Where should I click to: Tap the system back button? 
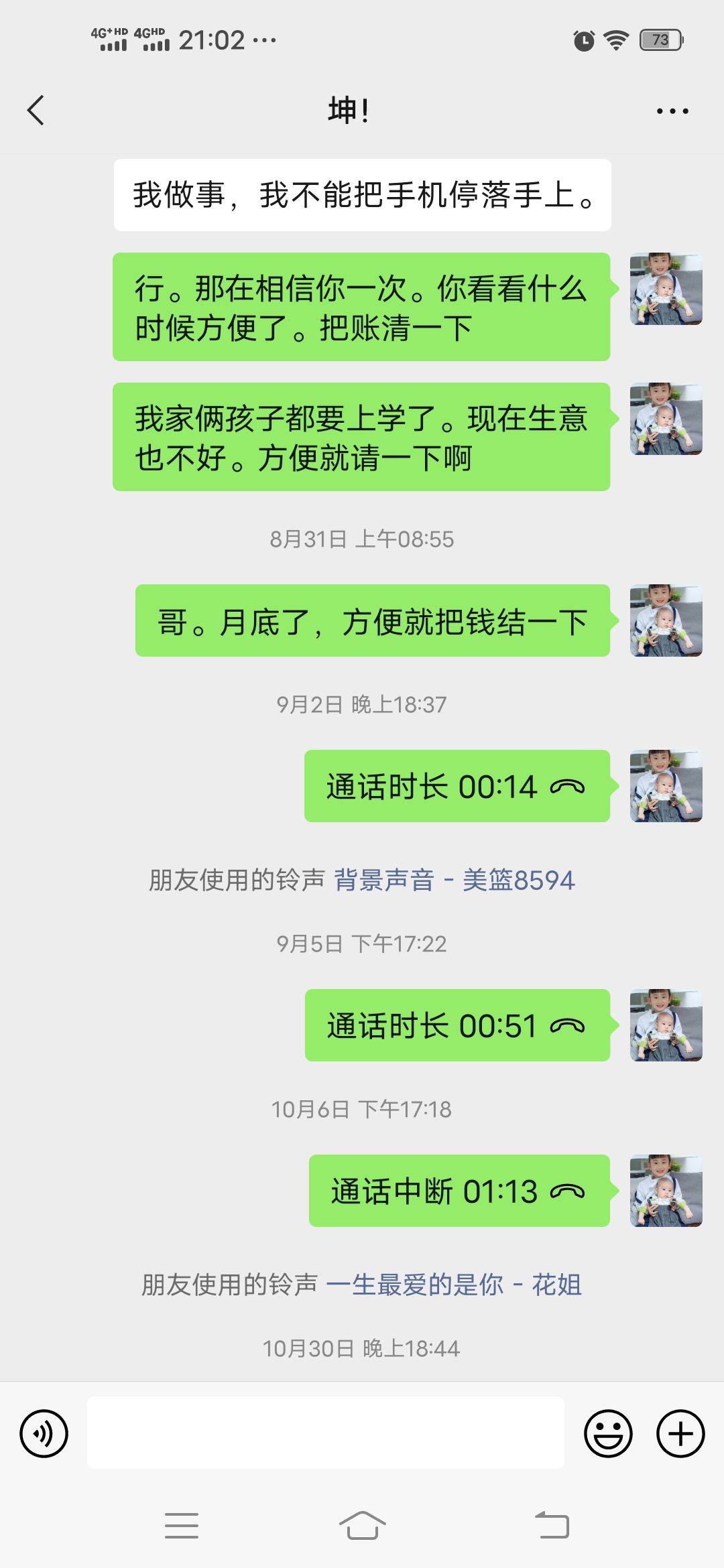coord(552,1526)
